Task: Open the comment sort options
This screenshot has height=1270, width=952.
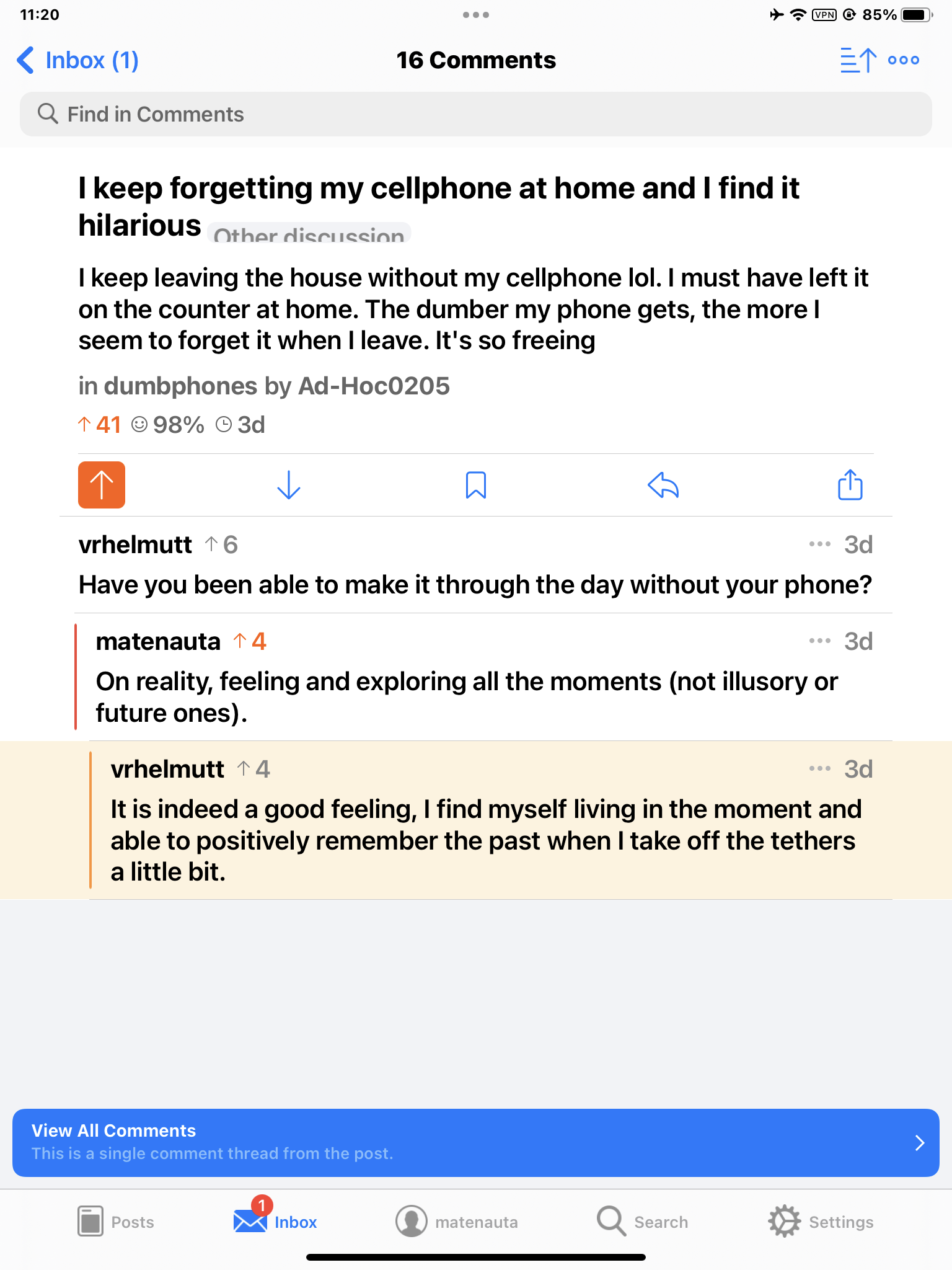Action: tap(858, 60)
